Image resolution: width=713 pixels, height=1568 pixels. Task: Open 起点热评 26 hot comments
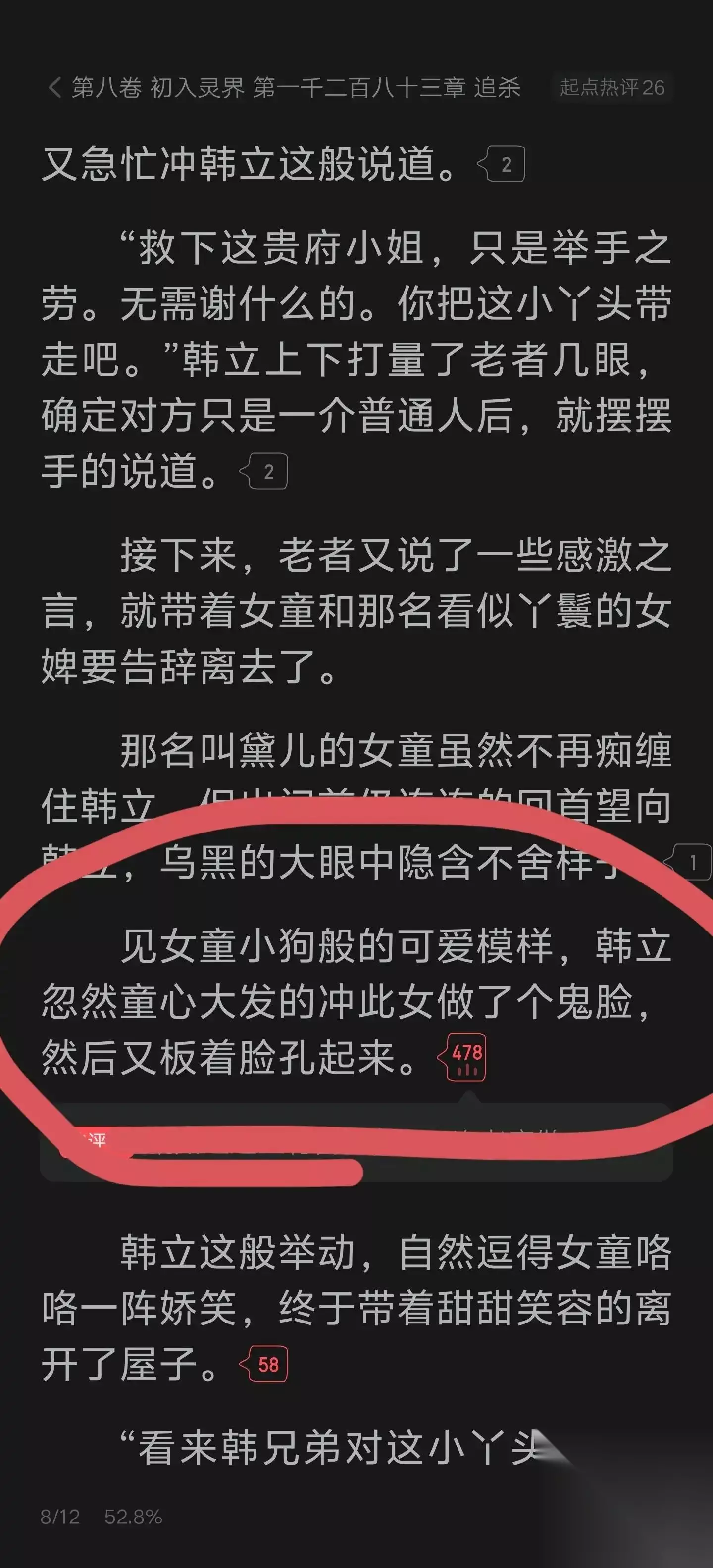(612, 87)
